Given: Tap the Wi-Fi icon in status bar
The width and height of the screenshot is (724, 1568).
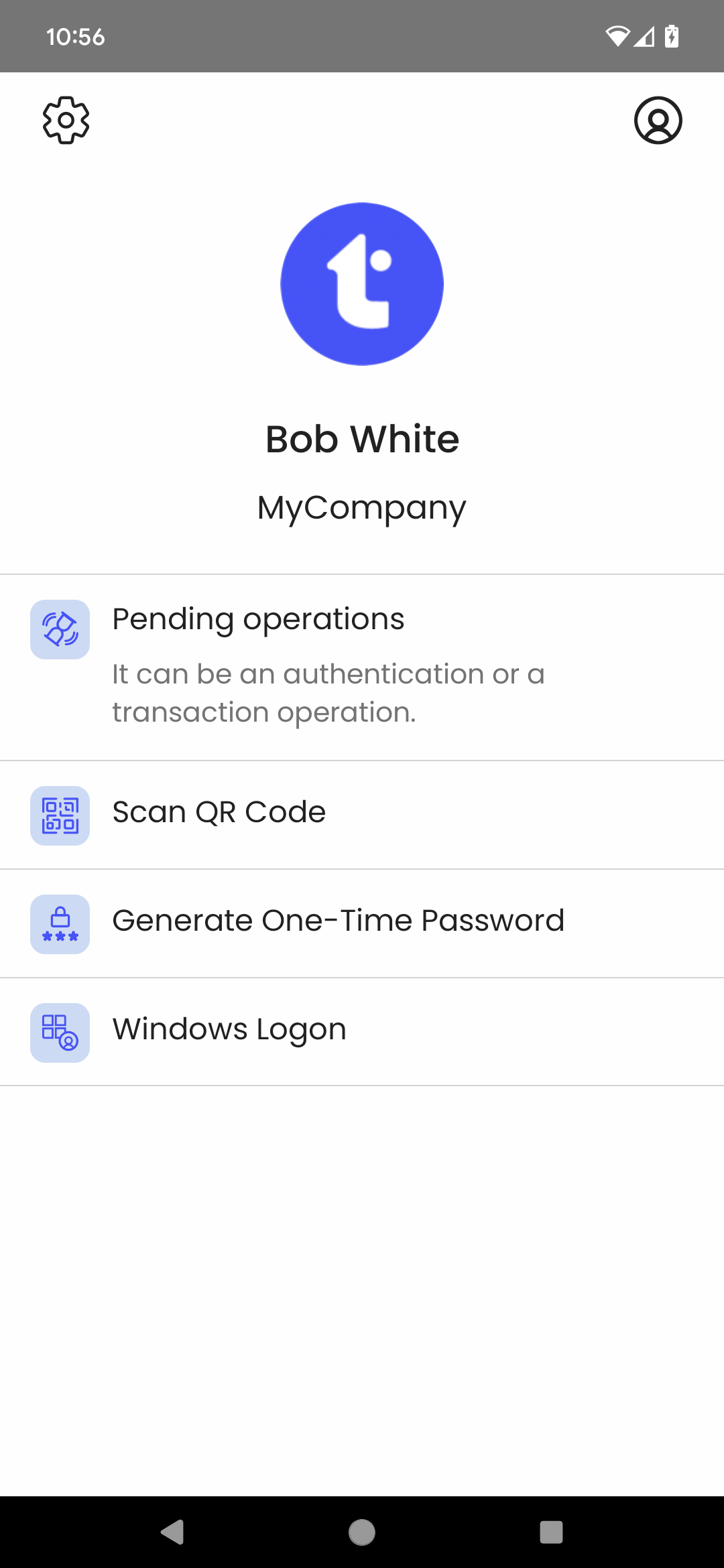Looking at the screenshot, I should click(x=617, y=36).
